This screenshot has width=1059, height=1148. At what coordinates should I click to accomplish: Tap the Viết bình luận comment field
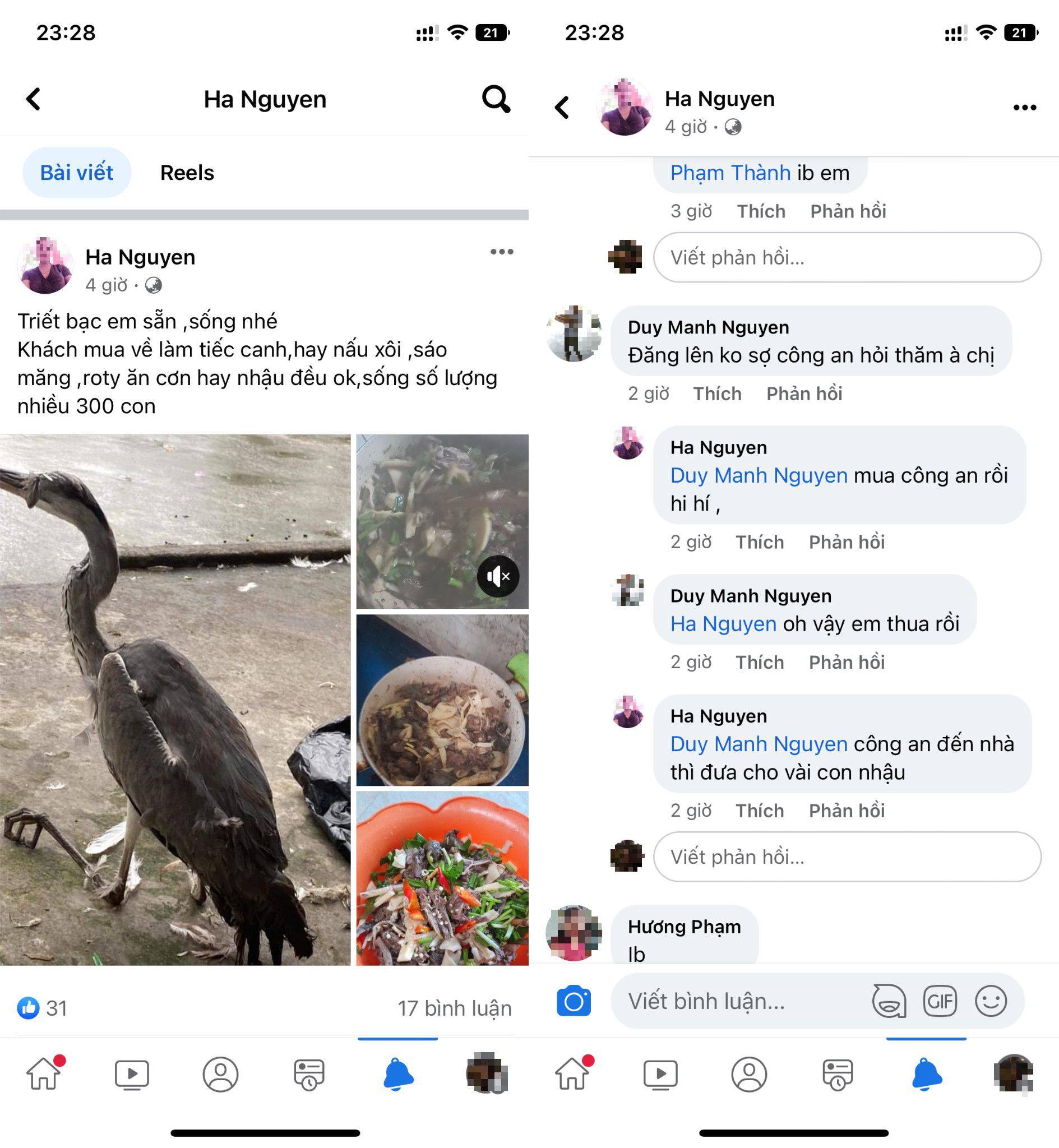739,1001
